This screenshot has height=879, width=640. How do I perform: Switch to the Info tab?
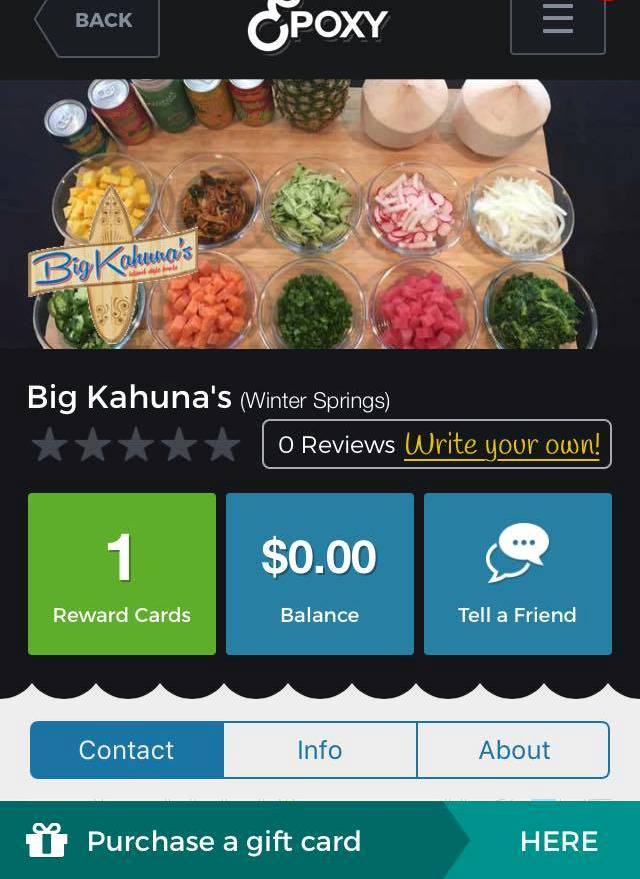(x=320, y=750)
